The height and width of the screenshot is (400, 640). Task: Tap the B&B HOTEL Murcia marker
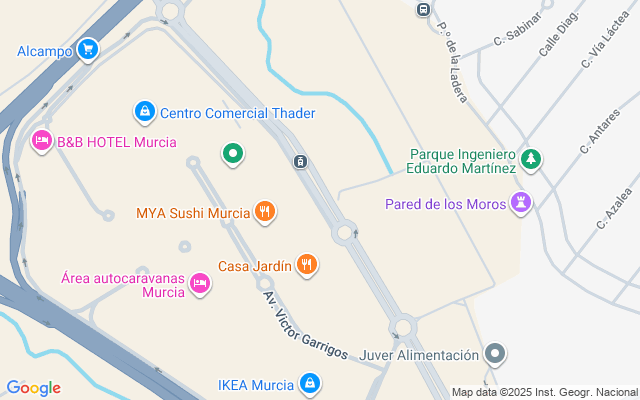click(x=42, y=140)
